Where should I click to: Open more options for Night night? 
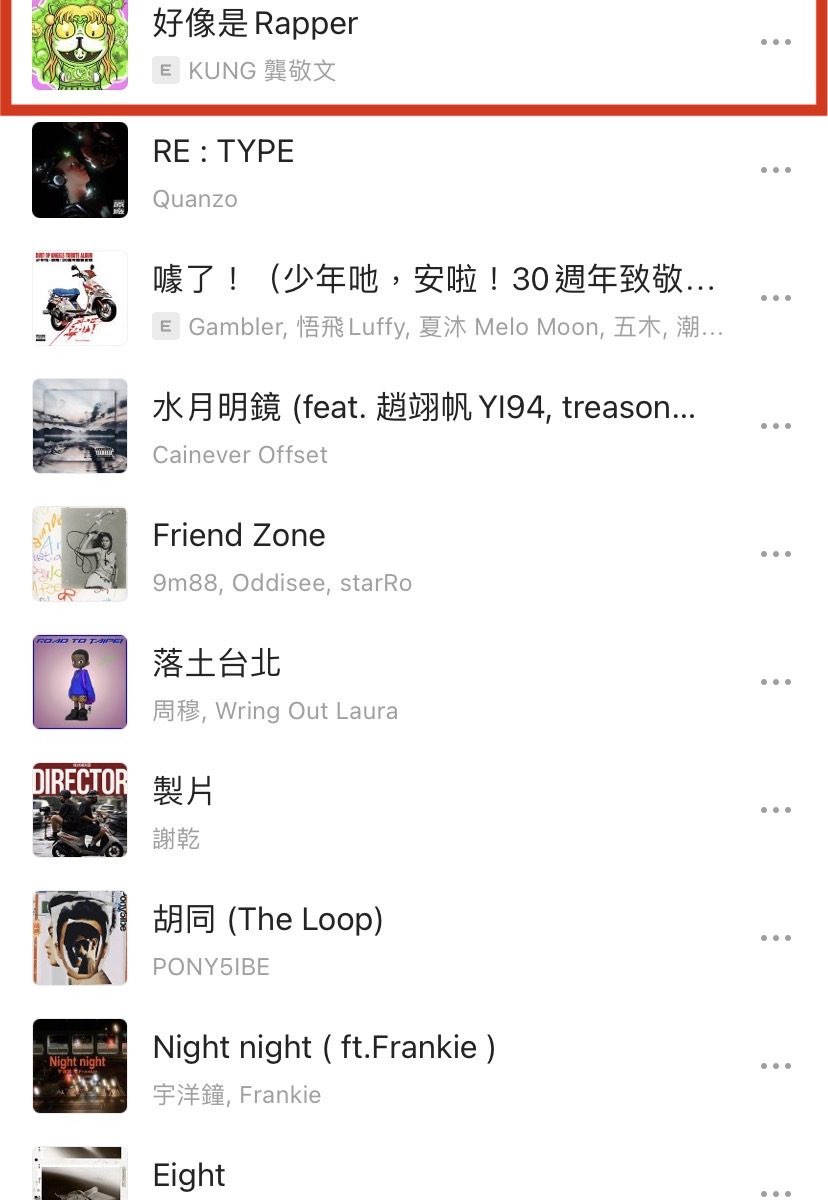[775, 1067]
